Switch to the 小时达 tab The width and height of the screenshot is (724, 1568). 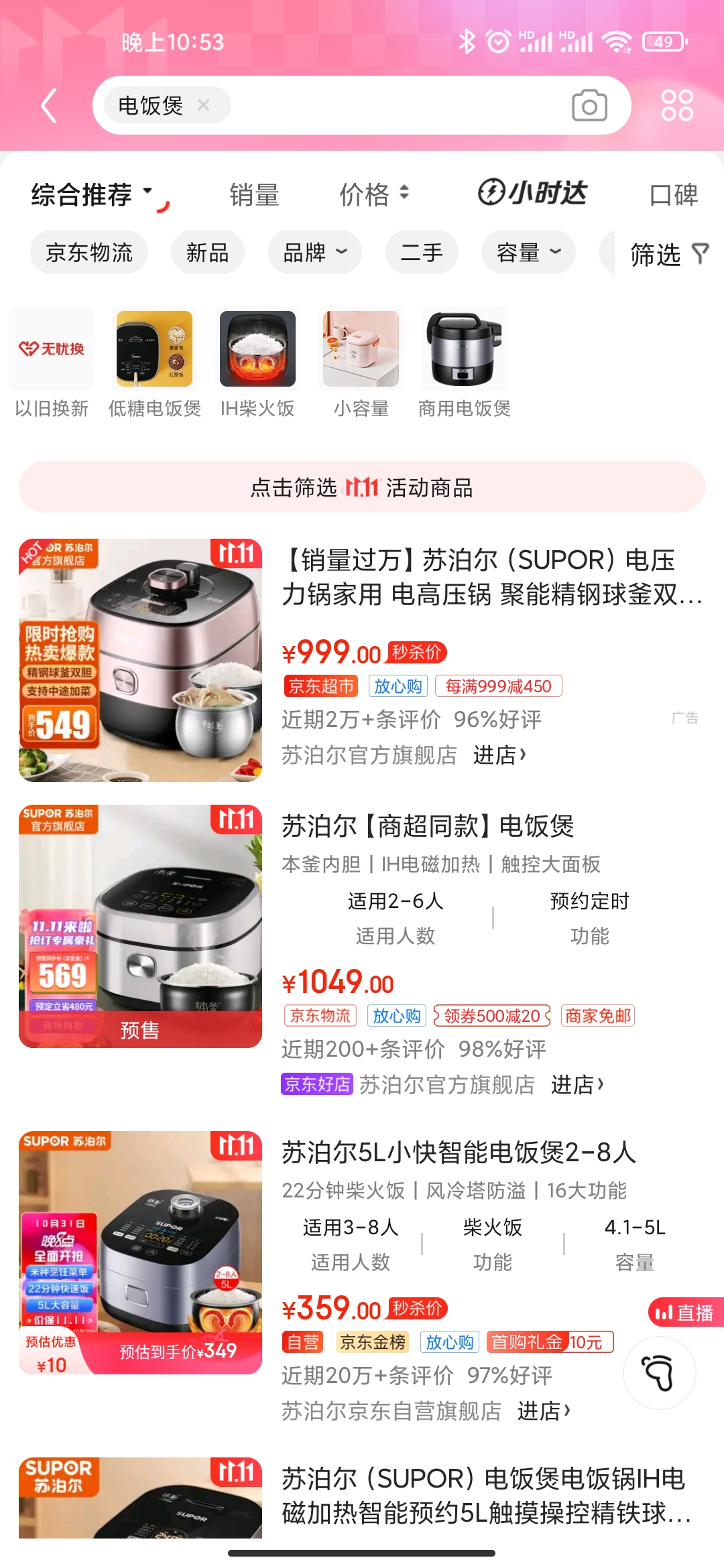[x=533, y=194]
